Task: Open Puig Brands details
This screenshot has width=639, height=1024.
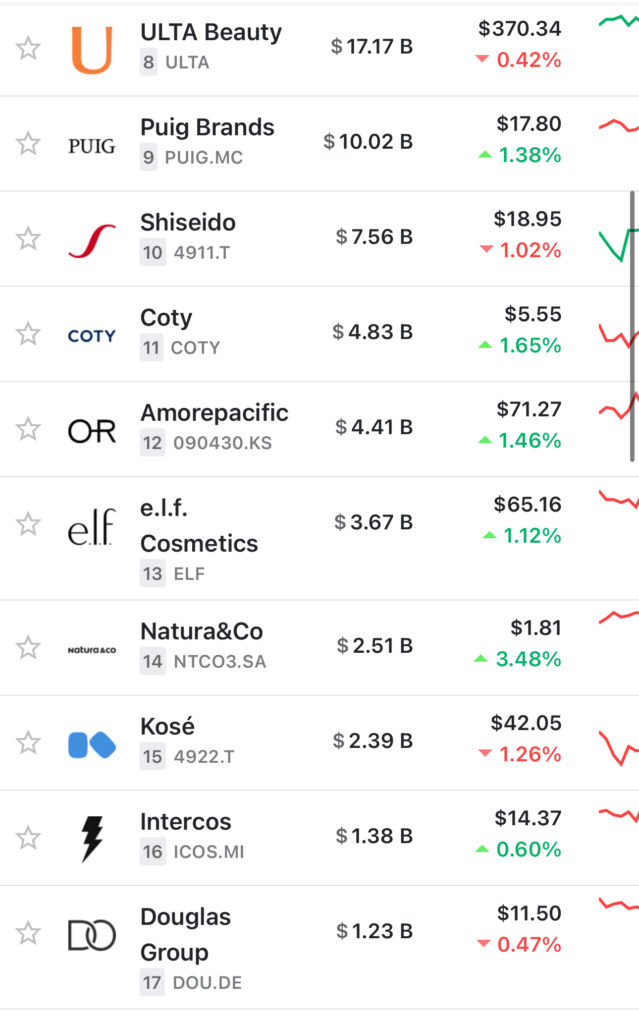Action: pos(320,144)
